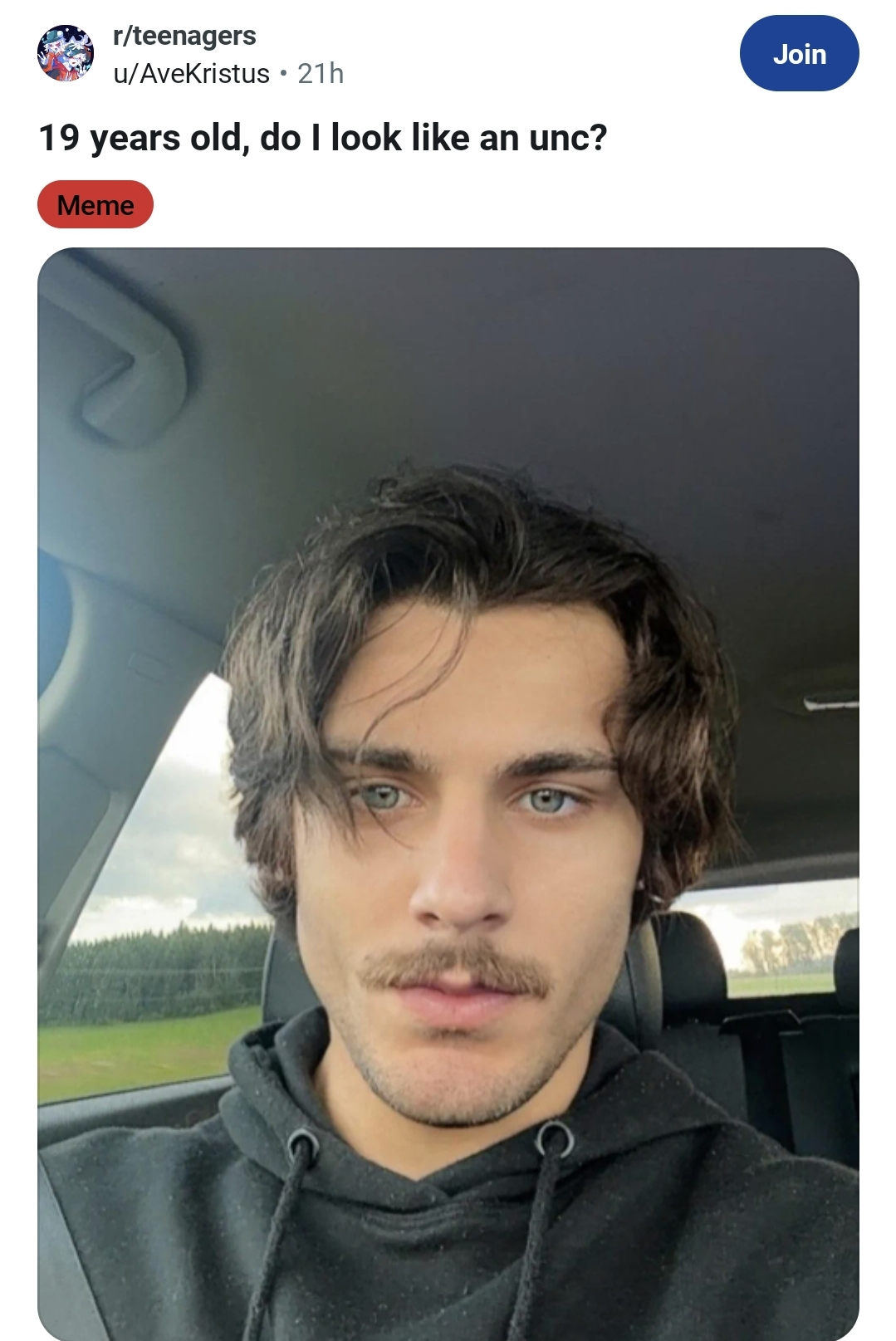The height and width of the screenshot is (1341, 896).
Task: Join the r/teenagers community
Action: 799,54
